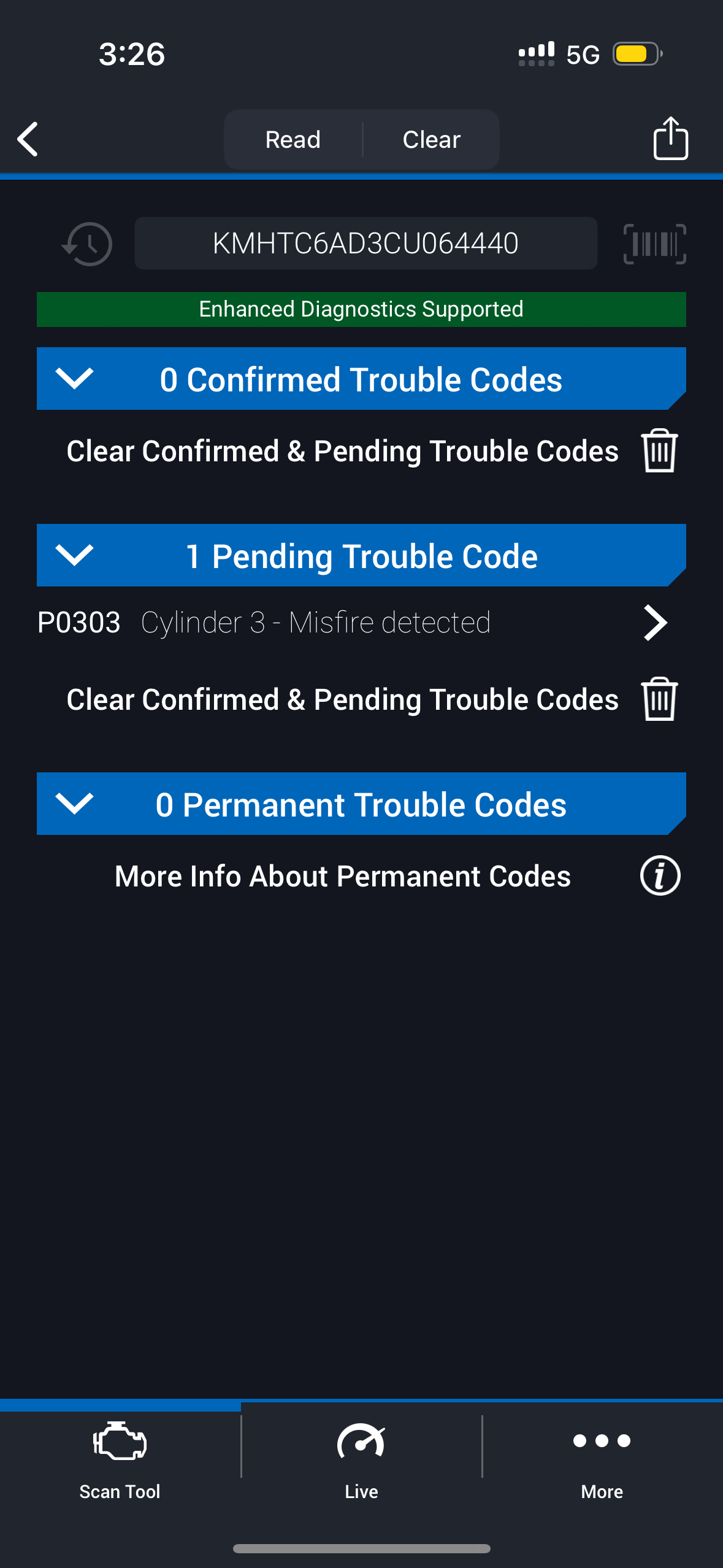Collapse the Permanent Trouble Codes section
Image resolution: width=723 pixels, height=1568 pixels.
(x=74, y=804)
